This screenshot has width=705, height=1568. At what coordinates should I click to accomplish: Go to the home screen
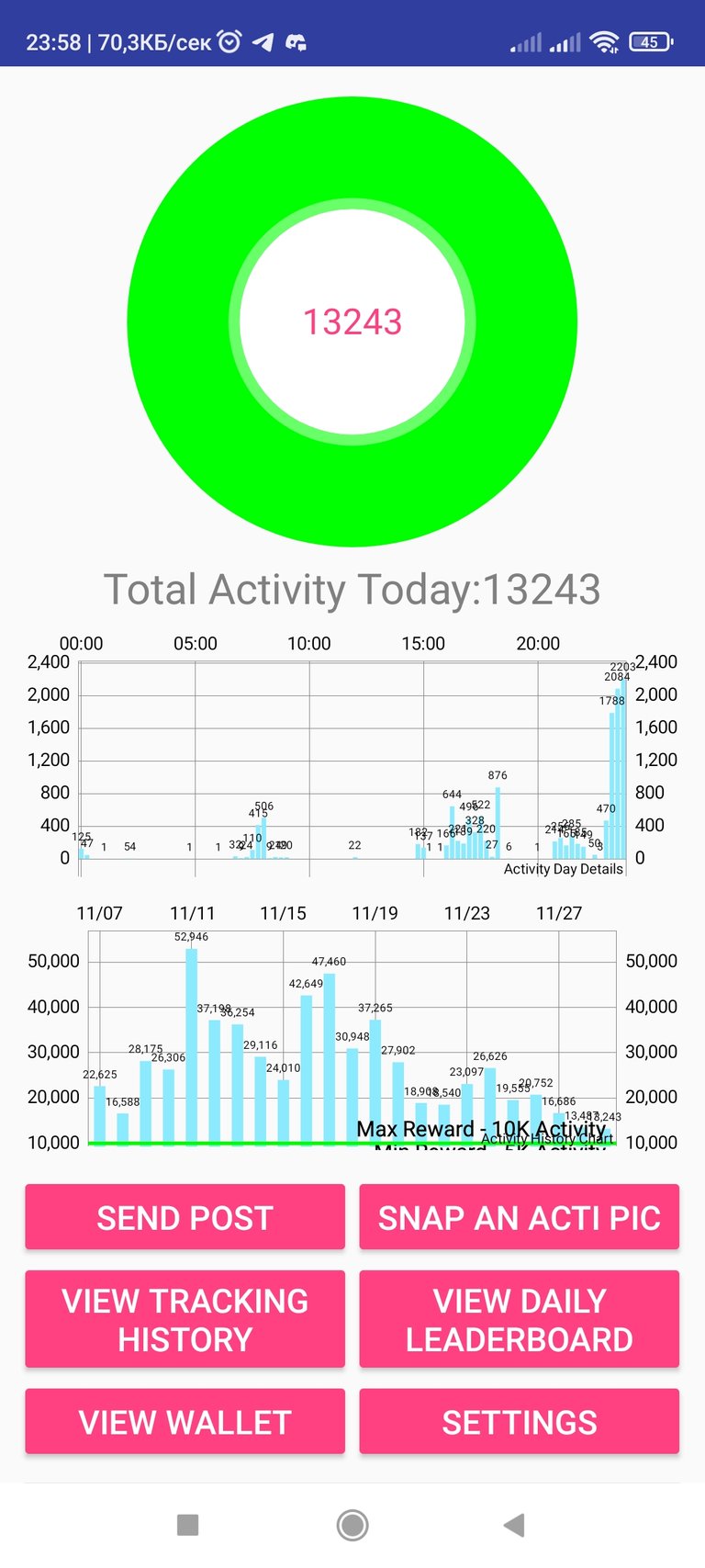pos(352,1525)
